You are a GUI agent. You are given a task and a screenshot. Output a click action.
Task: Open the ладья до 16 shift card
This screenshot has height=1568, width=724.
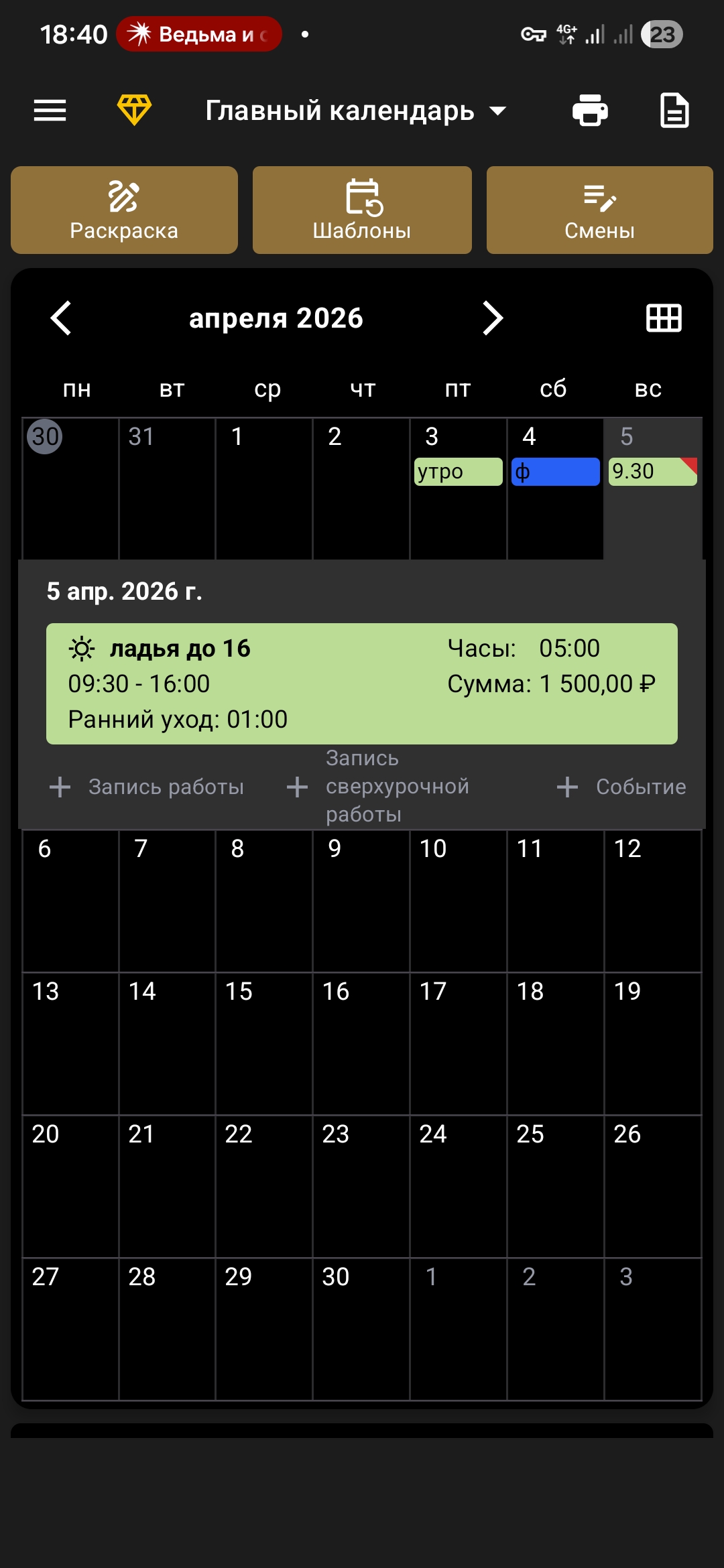pyautogui.click(x=362, y=683)
